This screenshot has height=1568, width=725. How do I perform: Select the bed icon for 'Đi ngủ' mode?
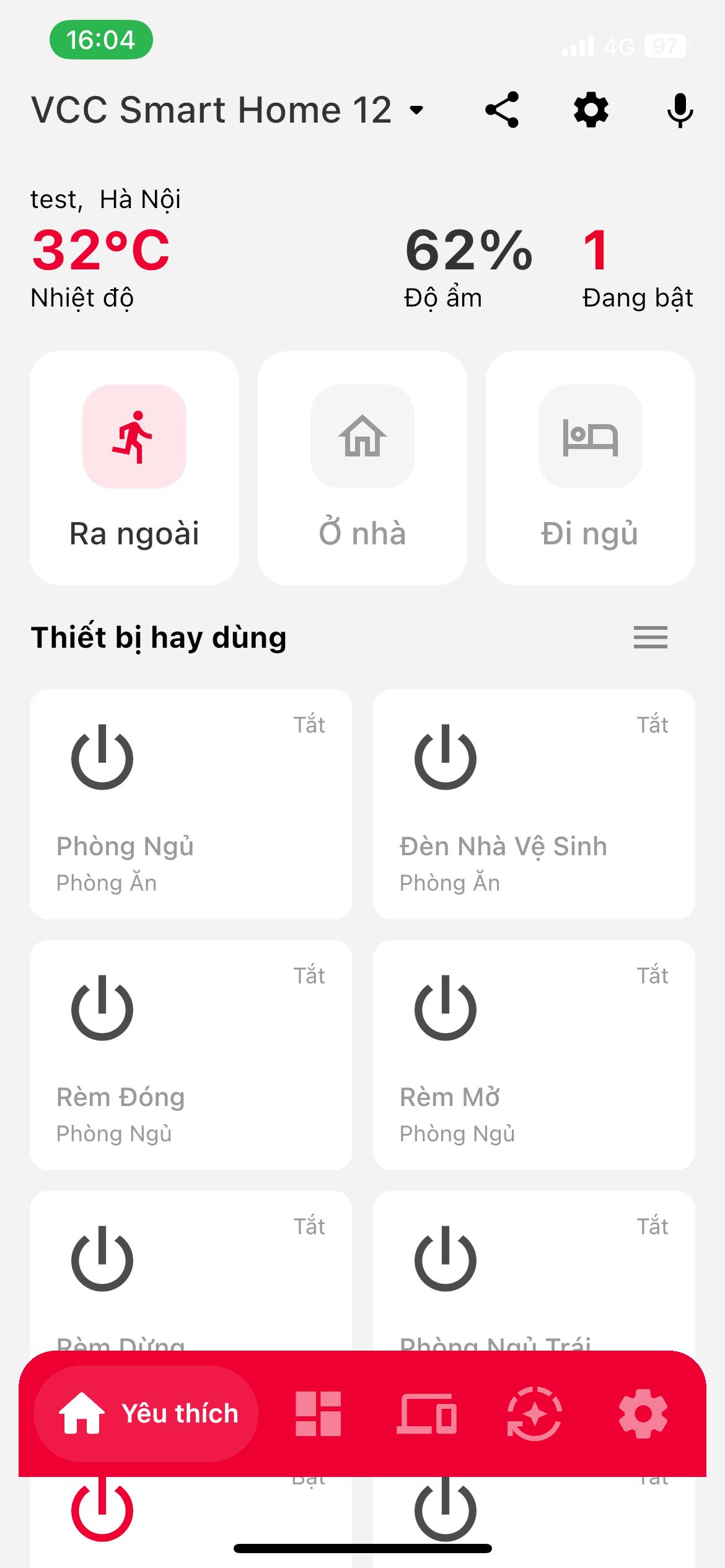point(589,435)
